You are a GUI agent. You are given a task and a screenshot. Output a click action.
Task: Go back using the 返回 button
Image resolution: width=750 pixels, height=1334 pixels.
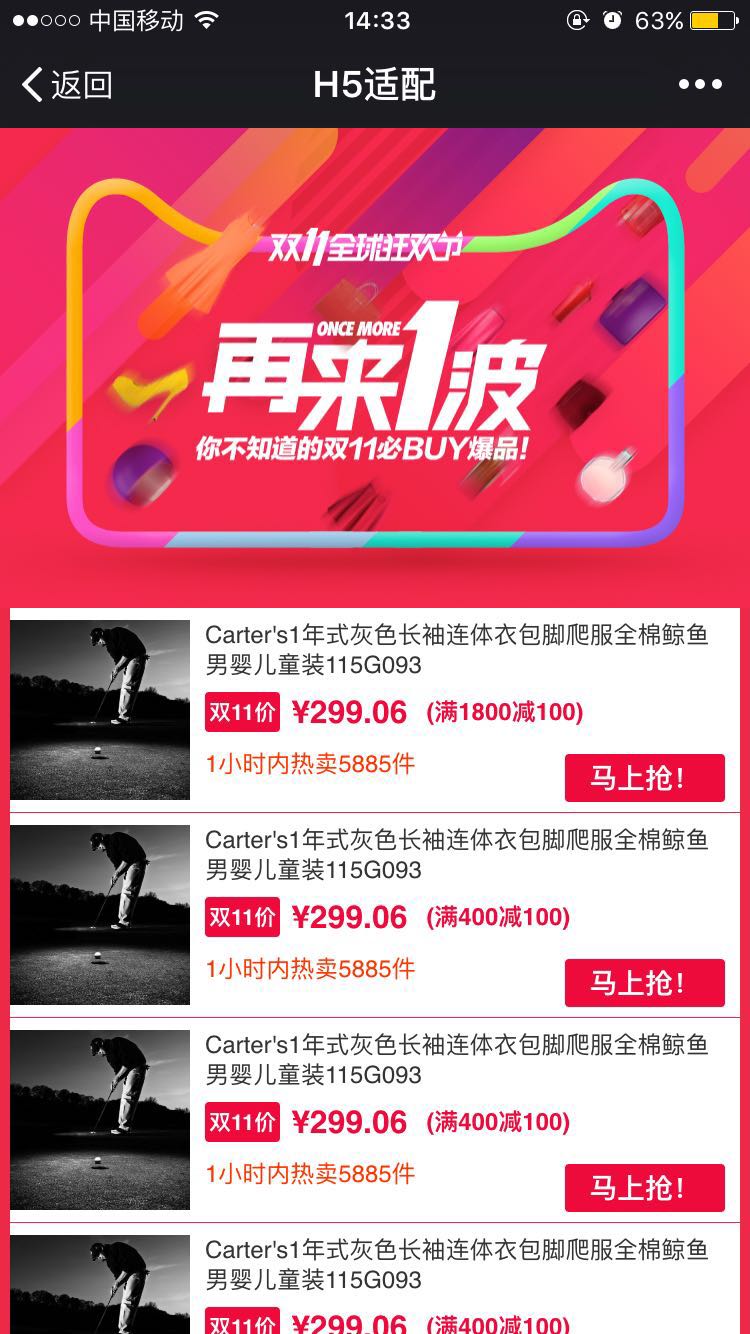coord(68,85)
